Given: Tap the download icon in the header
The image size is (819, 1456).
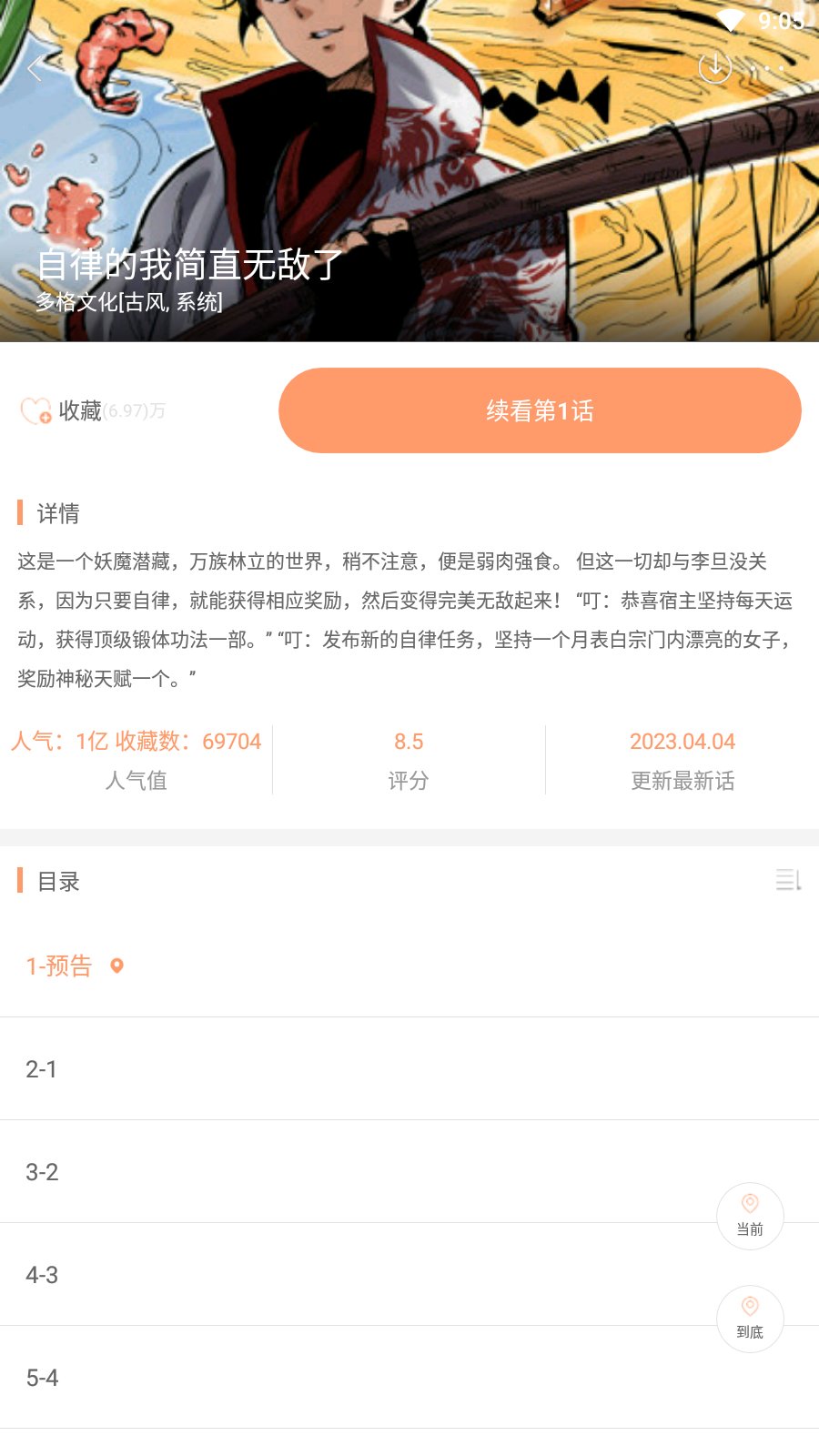Looking at the screenshot, I should tap(715, 67).
